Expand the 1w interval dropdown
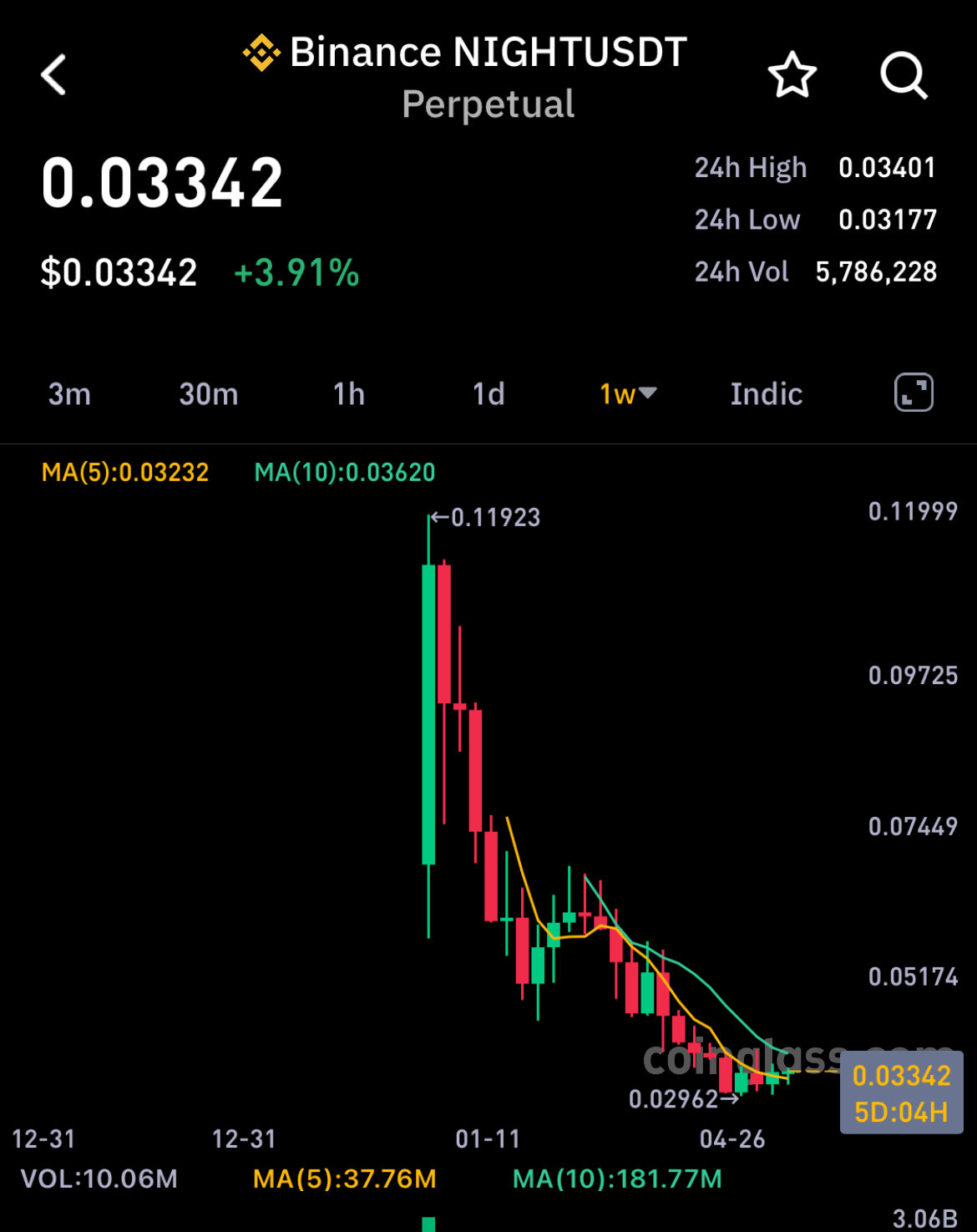The width and height of the screenshot is (977, 1232). pos(628,393)
